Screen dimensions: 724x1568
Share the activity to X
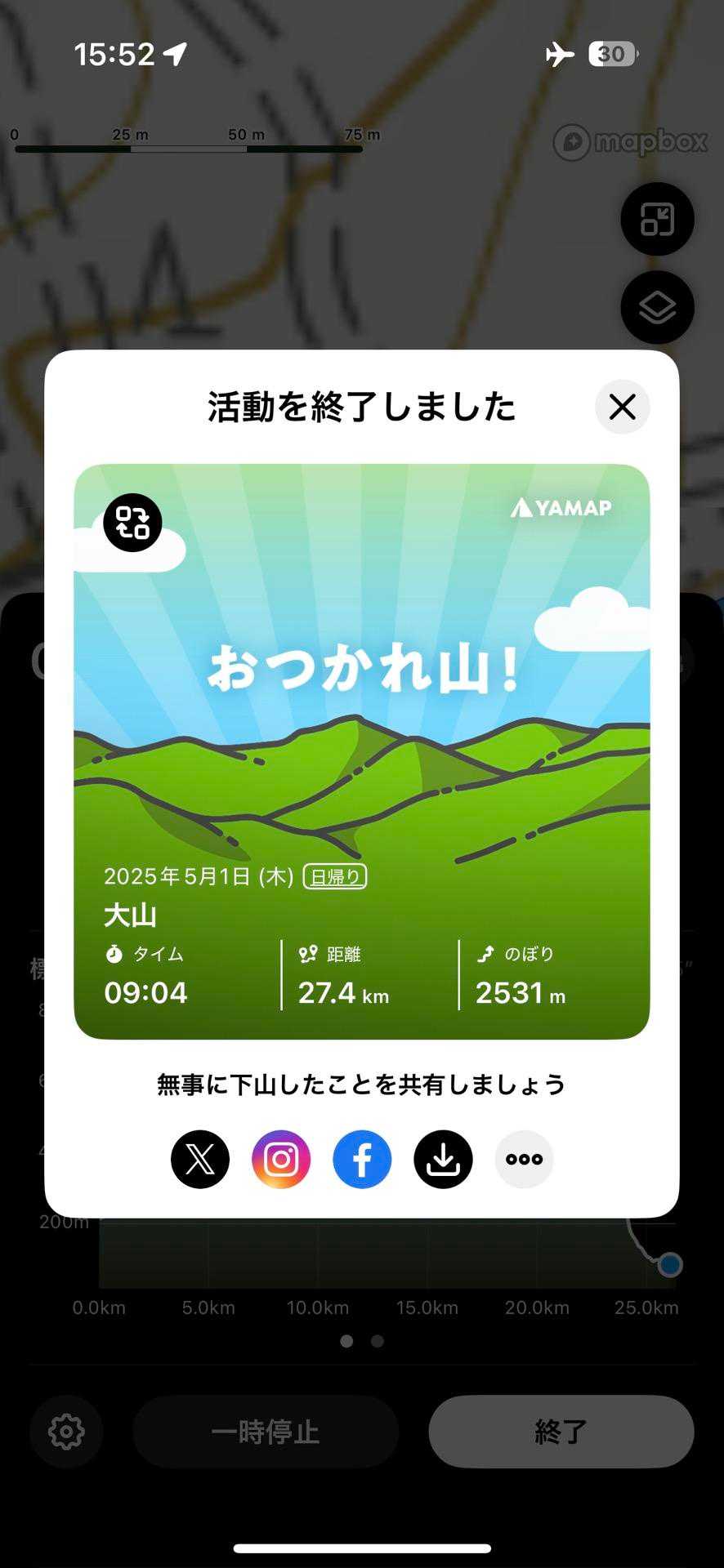point(200,1159)
